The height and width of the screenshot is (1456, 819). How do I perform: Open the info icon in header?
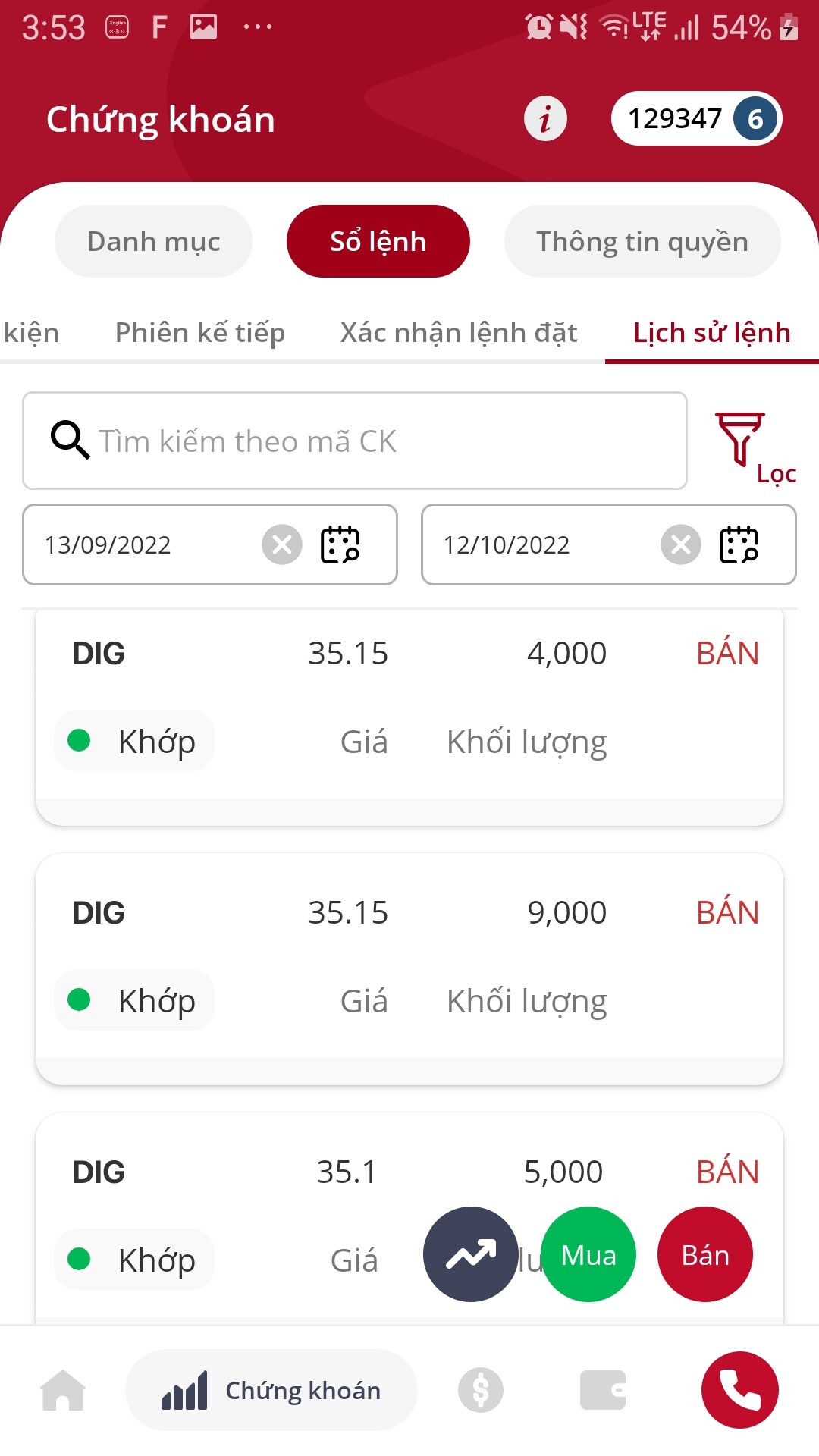(545, 119)
